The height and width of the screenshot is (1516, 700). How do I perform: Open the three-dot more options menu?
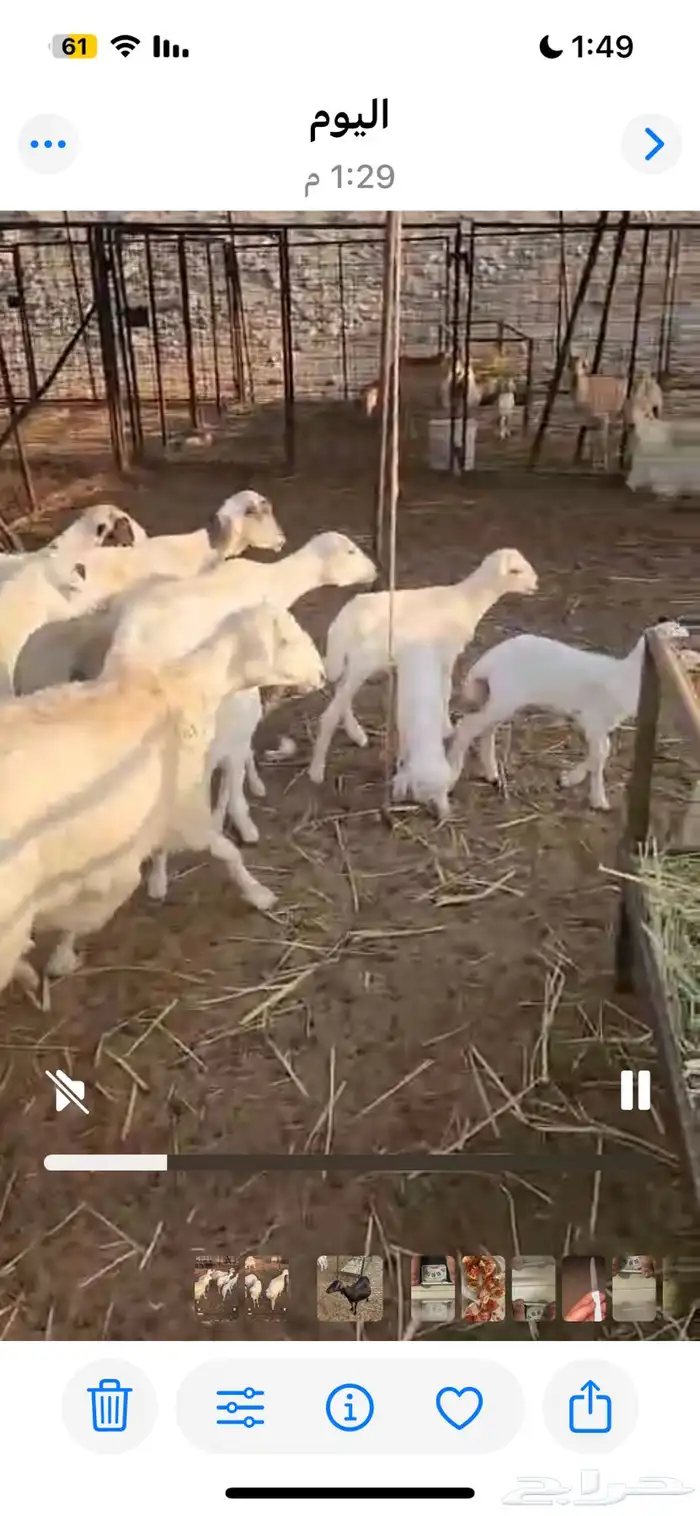[x=47, y=144]
